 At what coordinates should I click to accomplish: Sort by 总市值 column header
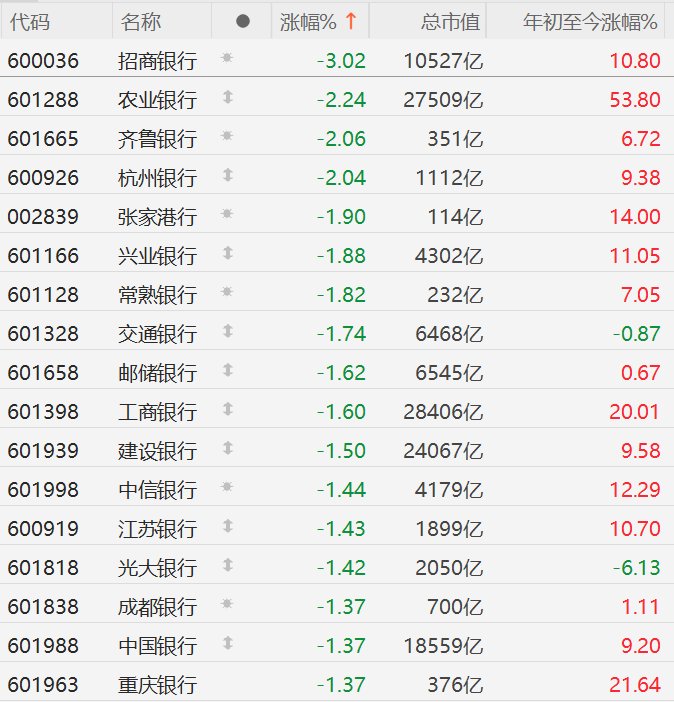[449, 21]
